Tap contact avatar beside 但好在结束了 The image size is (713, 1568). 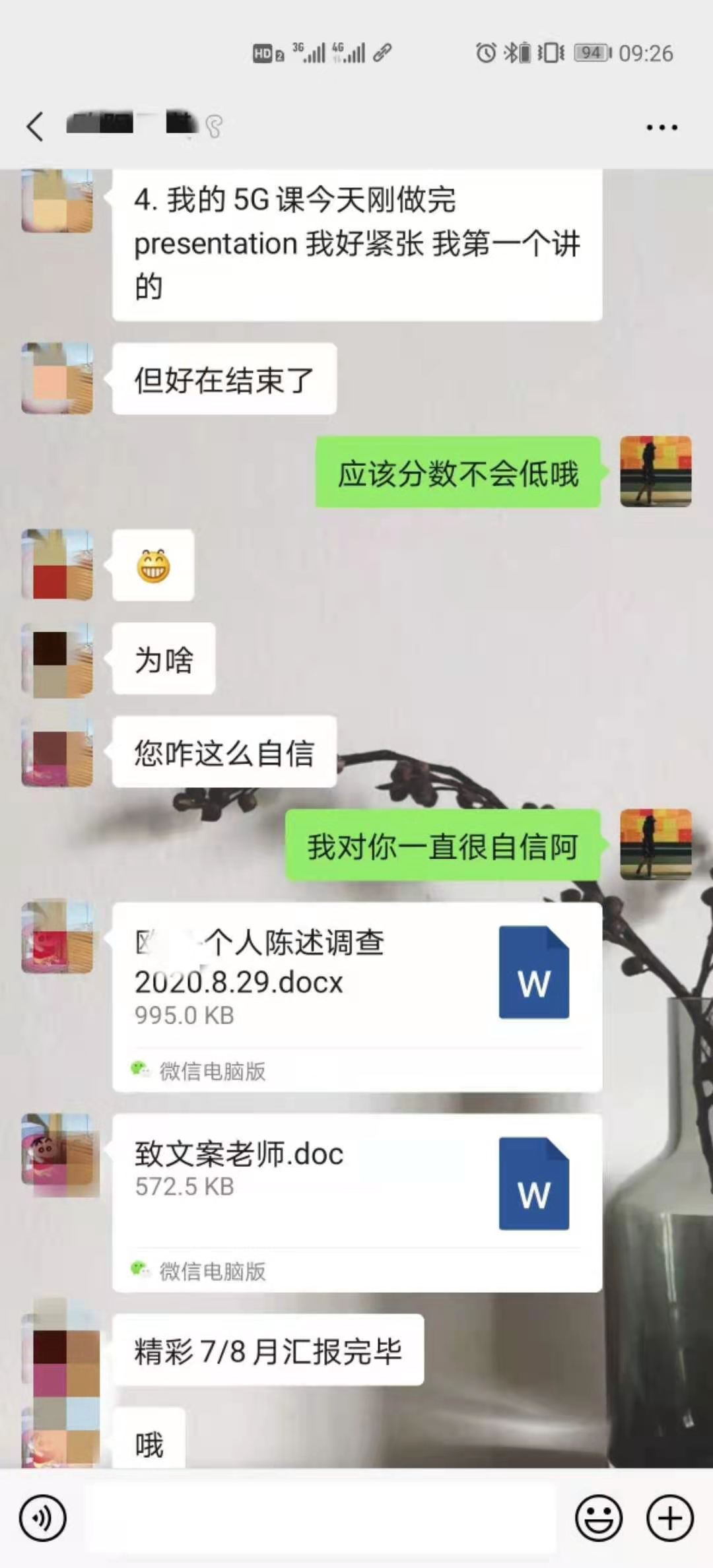click(57, 379)
